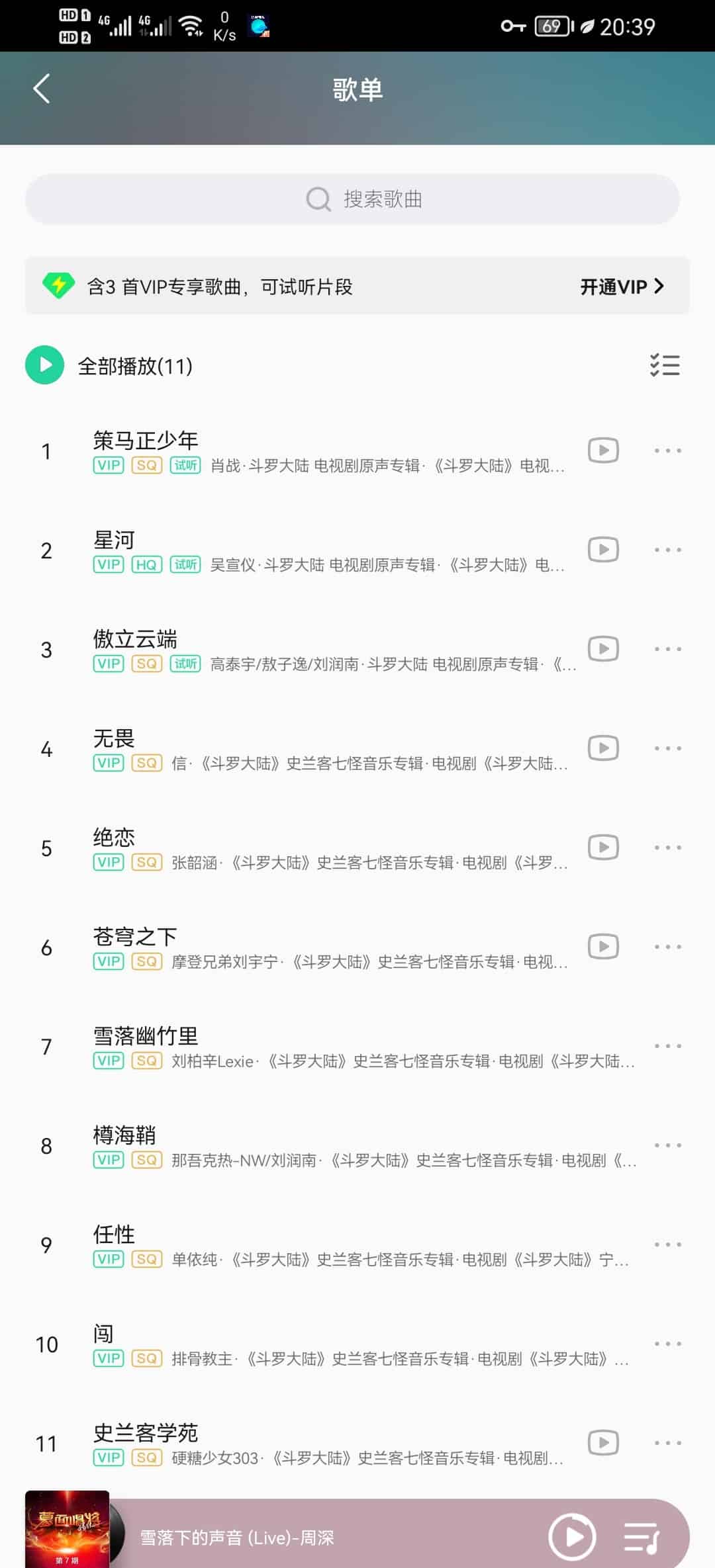Go back from the 歌单 page
The width and height of the screenshot is (715, 1568).
click(x=42, y=89)
